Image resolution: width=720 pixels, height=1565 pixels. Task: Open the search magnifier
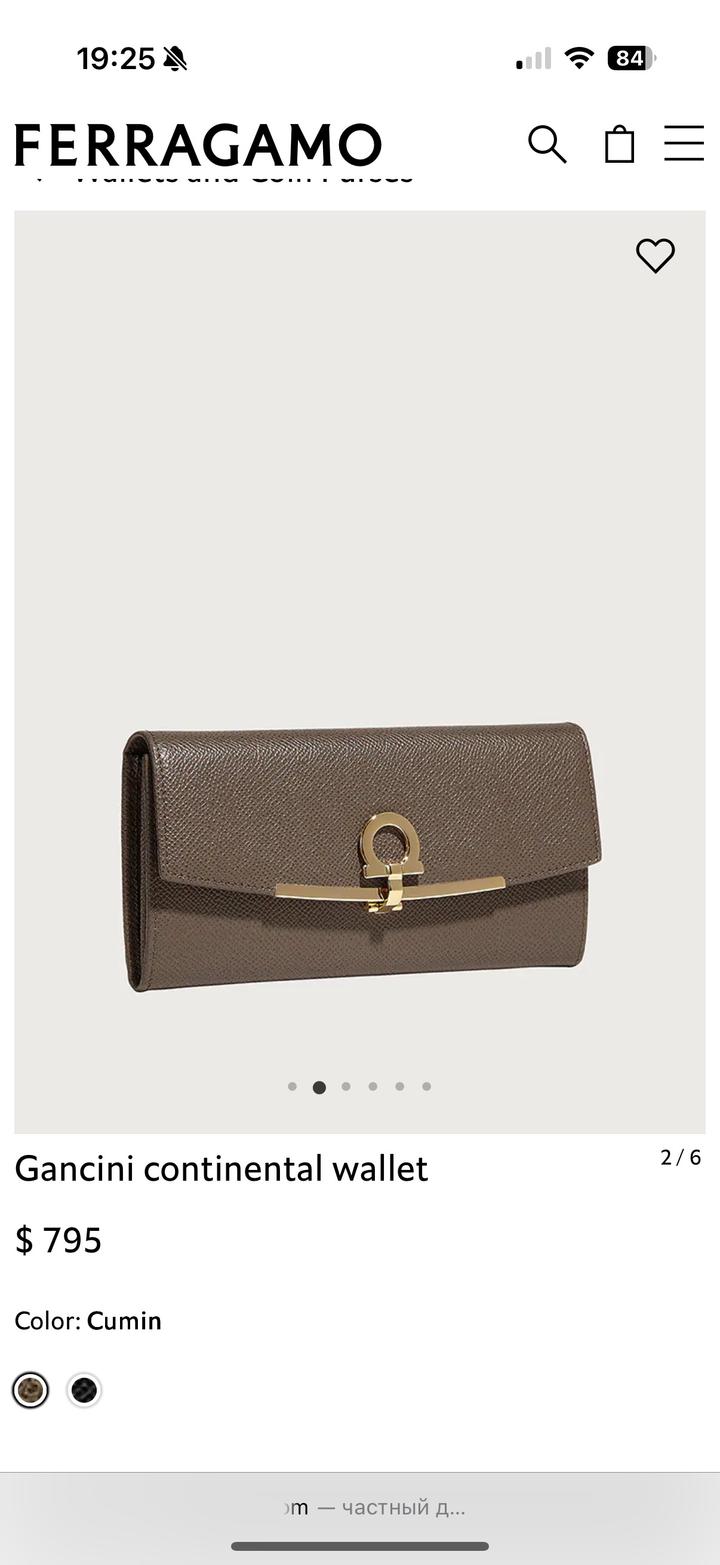pos(547,144)
